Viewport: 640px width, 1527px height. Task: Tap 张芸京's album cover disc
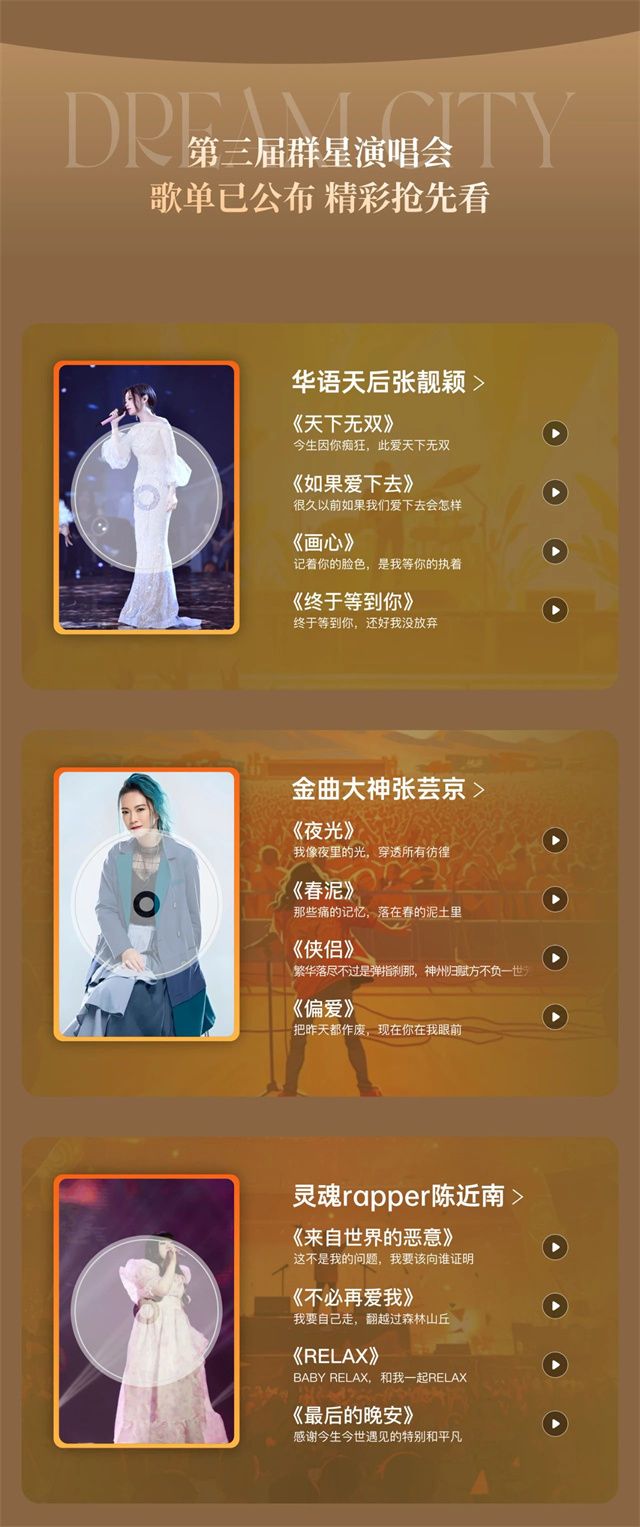tap(147, 904)
